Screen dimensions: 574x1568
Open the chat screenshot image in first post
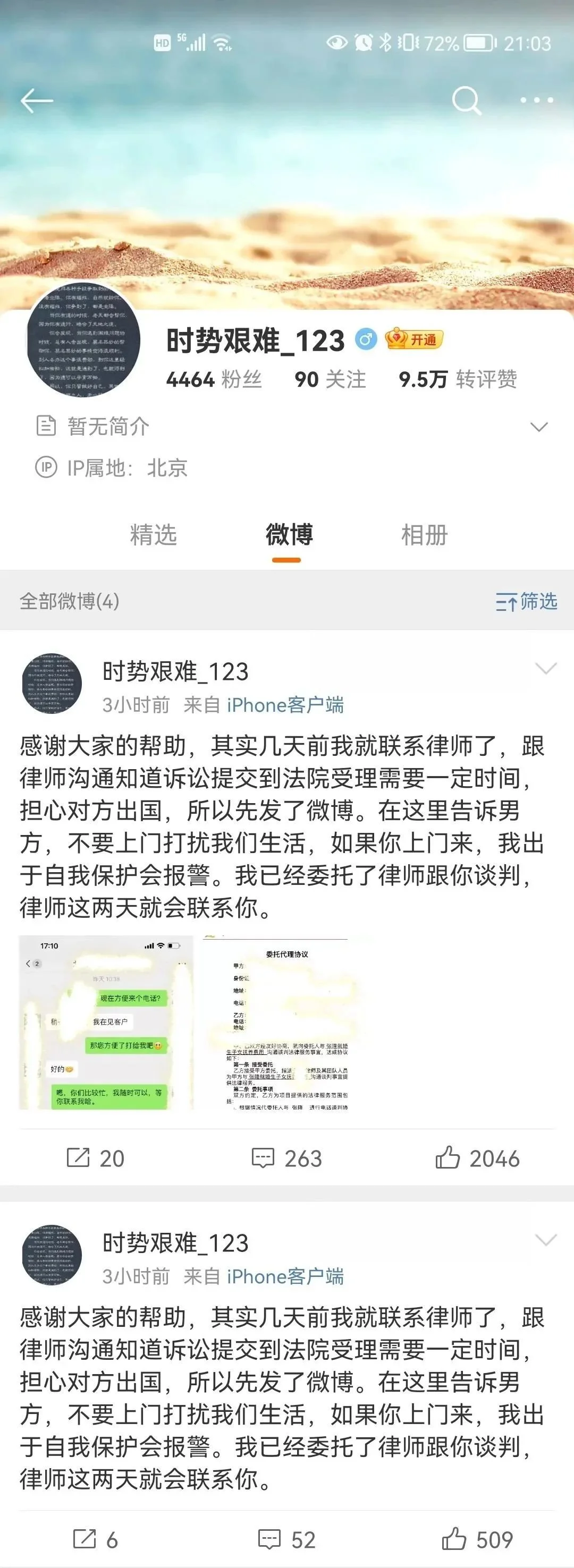click(x=106, y=1022)
